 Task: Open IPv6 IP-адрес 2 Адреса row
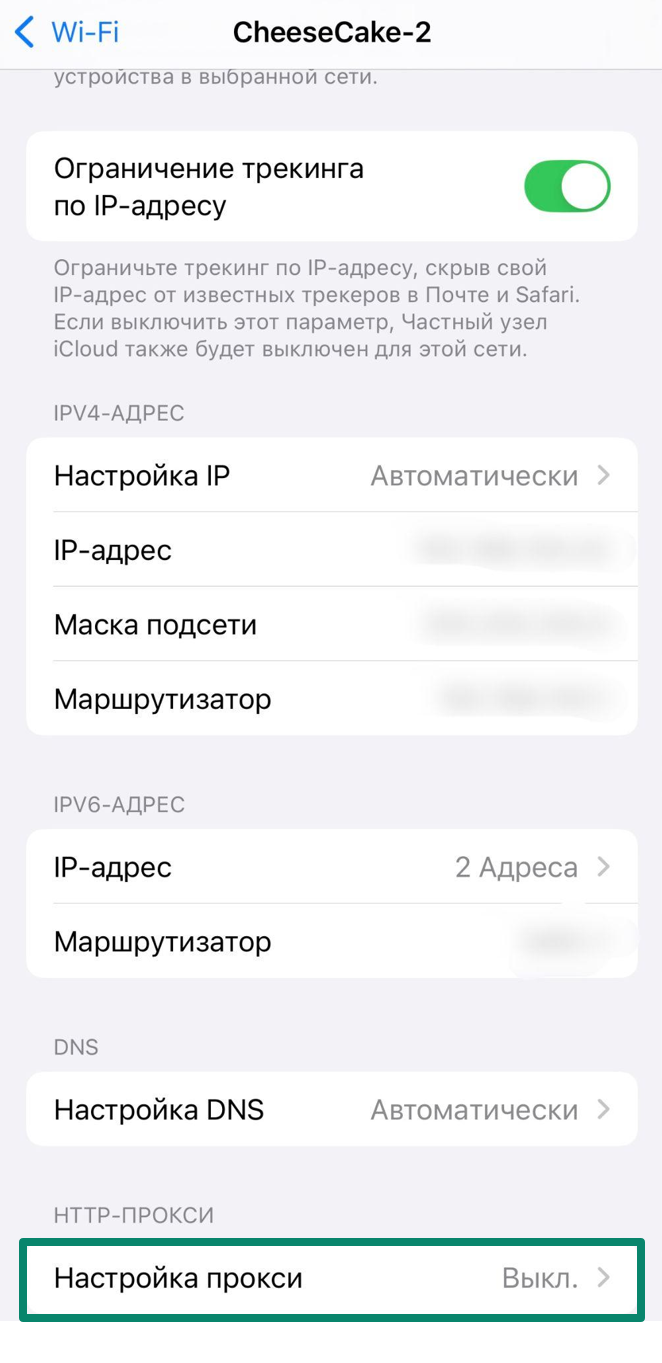(331, 867)
